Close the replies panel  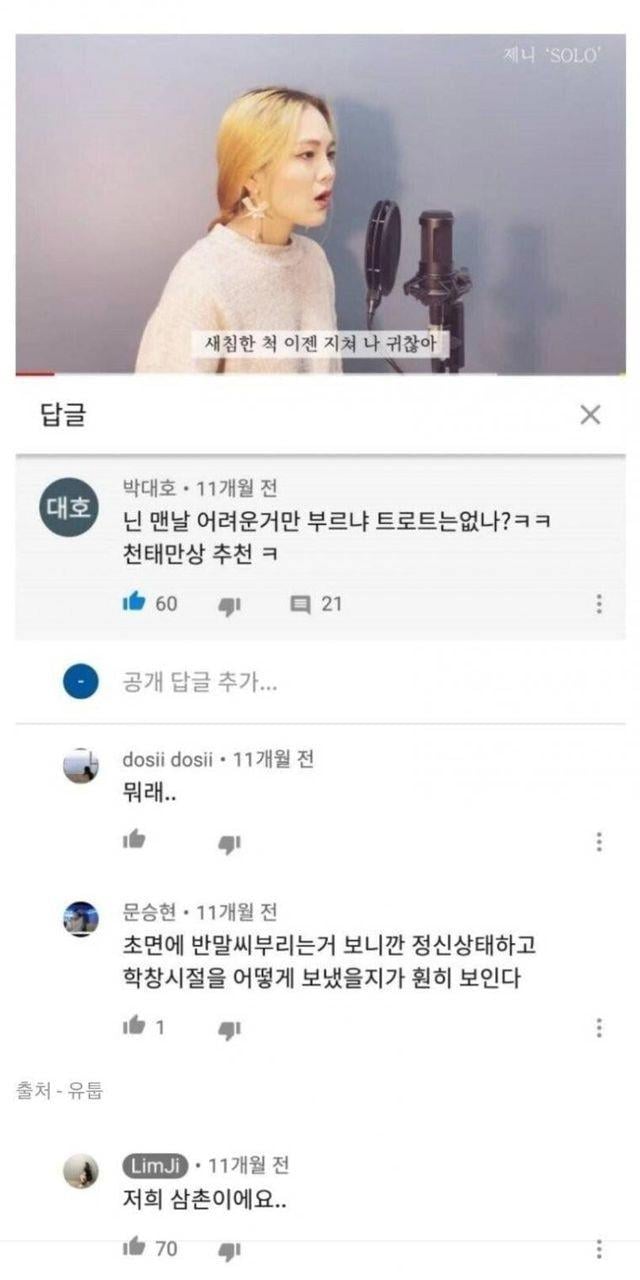(591, 415)
